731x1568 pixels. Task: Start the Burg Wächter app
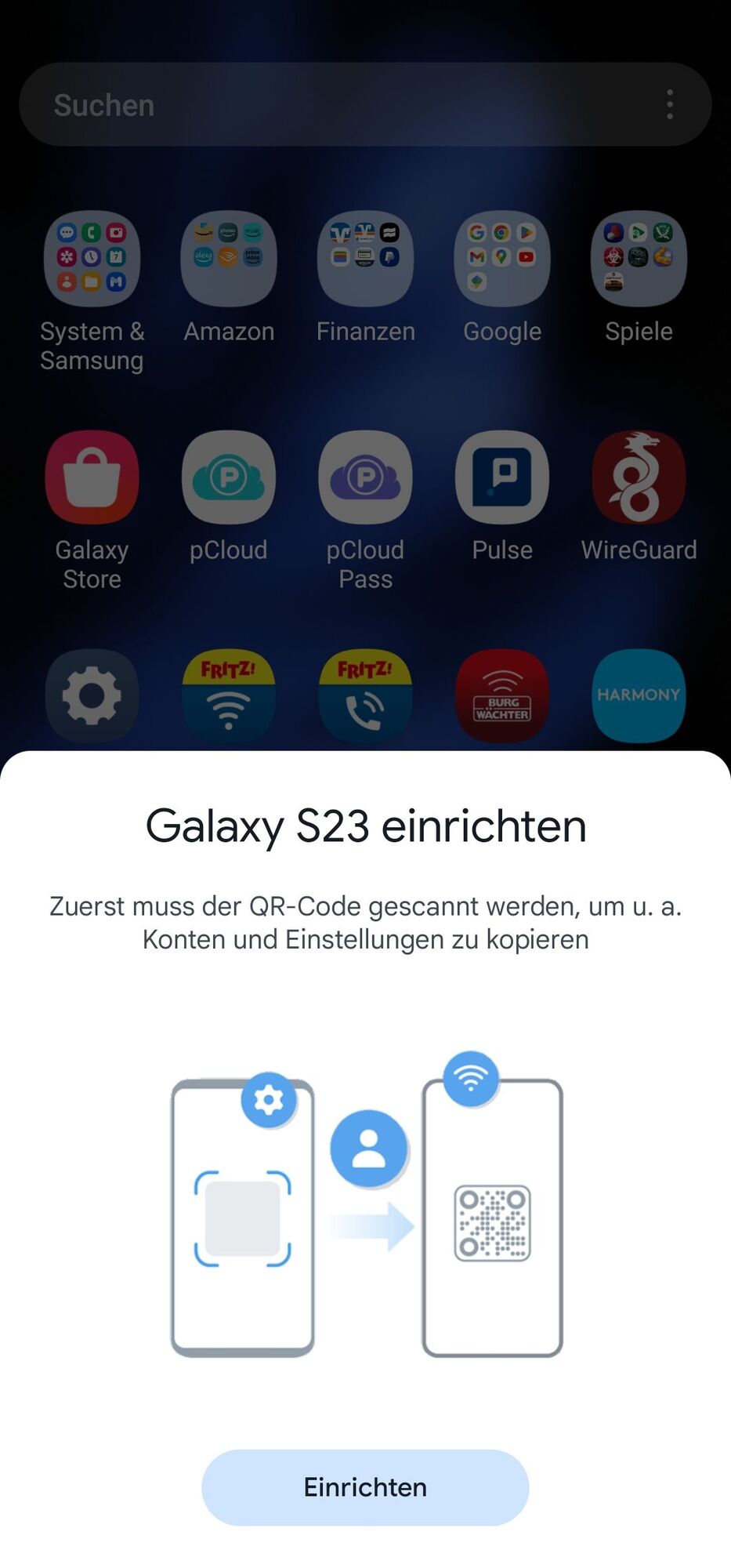tap(501, 696)
